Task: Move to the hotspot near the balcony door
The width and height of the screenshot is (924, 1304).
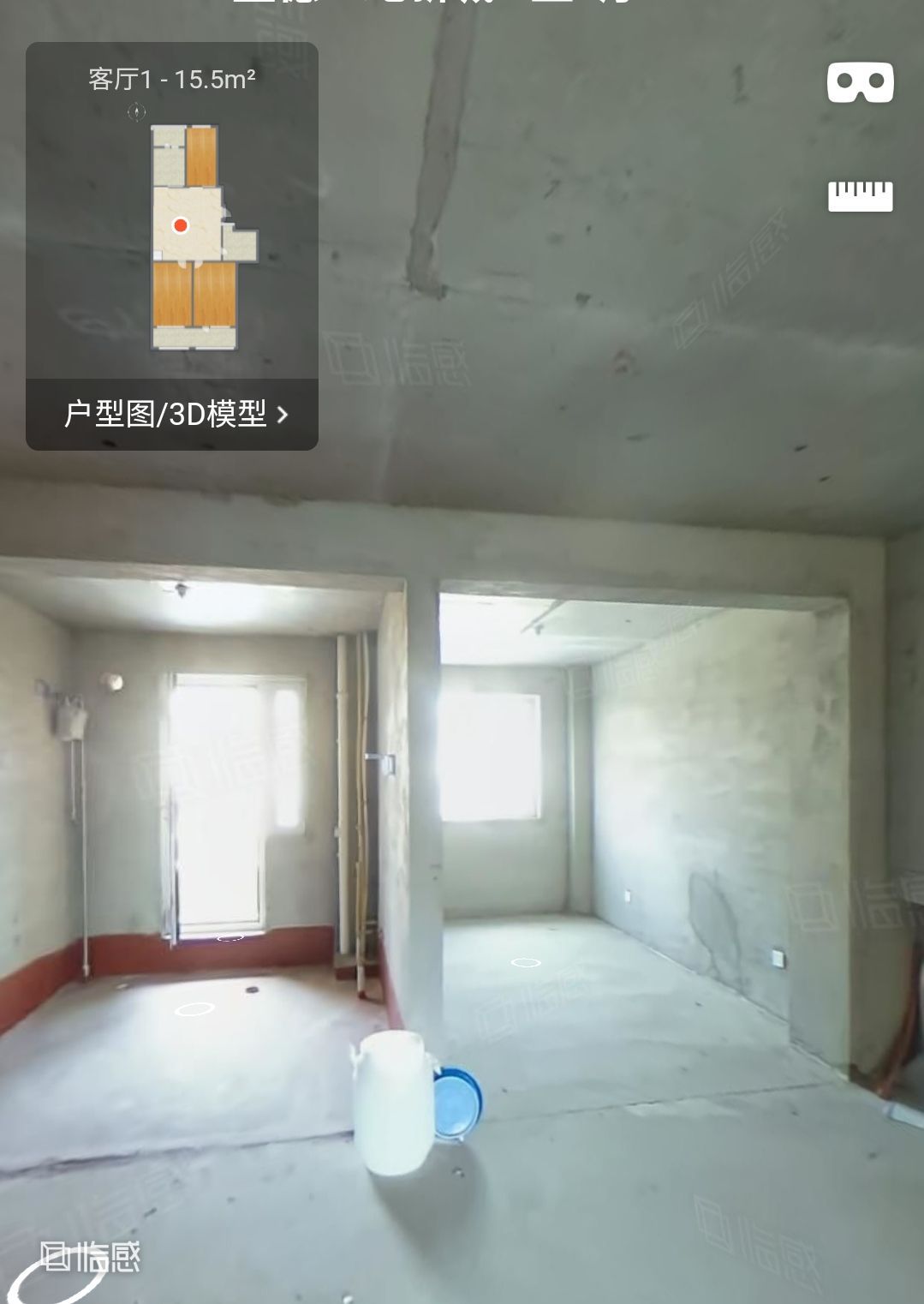Action: [230, 937]
